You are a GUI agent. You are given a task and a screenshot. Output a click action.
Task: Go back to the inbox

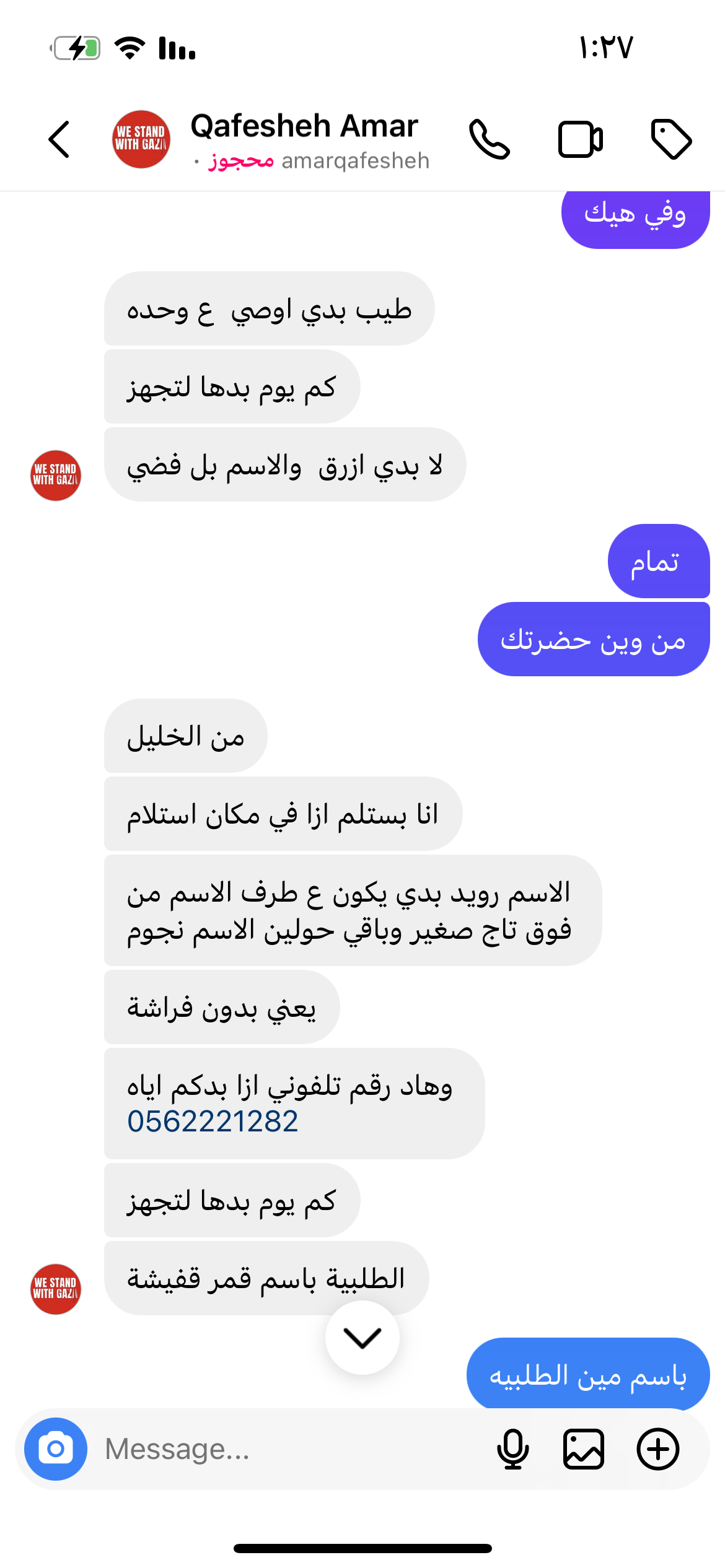[x=59, y=139]
